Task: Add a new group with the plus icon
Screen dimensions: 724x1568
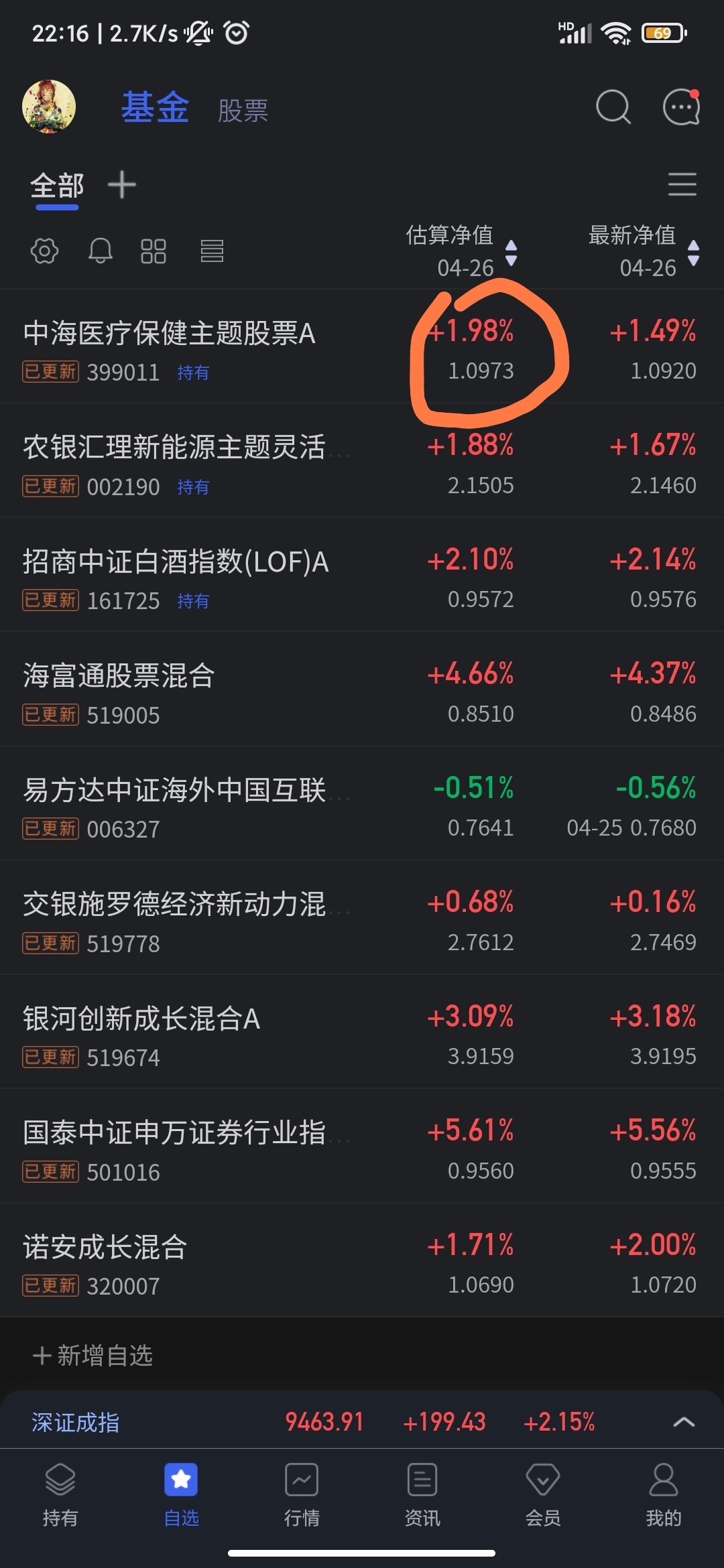Action: [122, 184]
